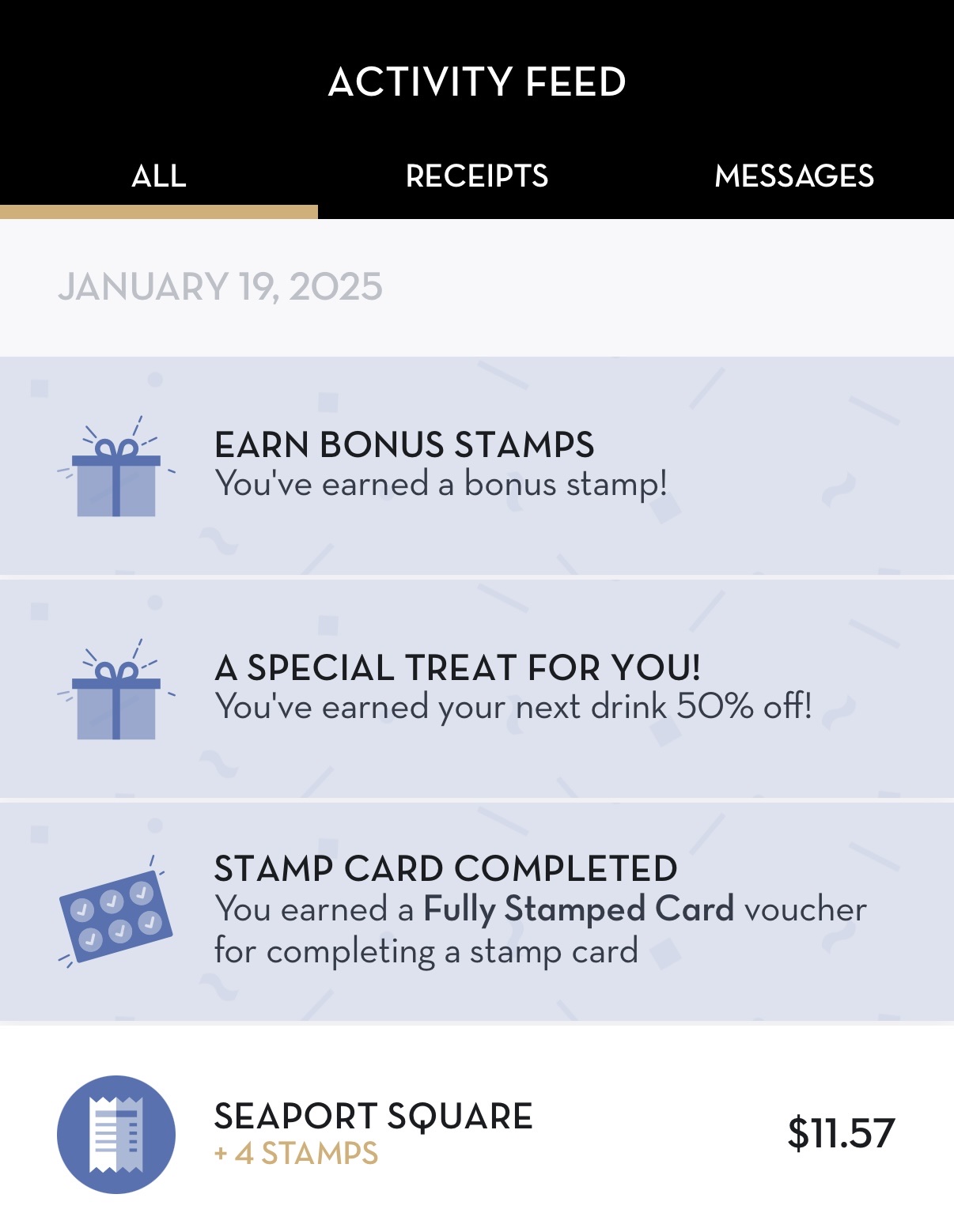This screenshot has width=954, height=1232.
Task: Open the Stamp Card Completed entry
Action: click(x=476, y=911)
